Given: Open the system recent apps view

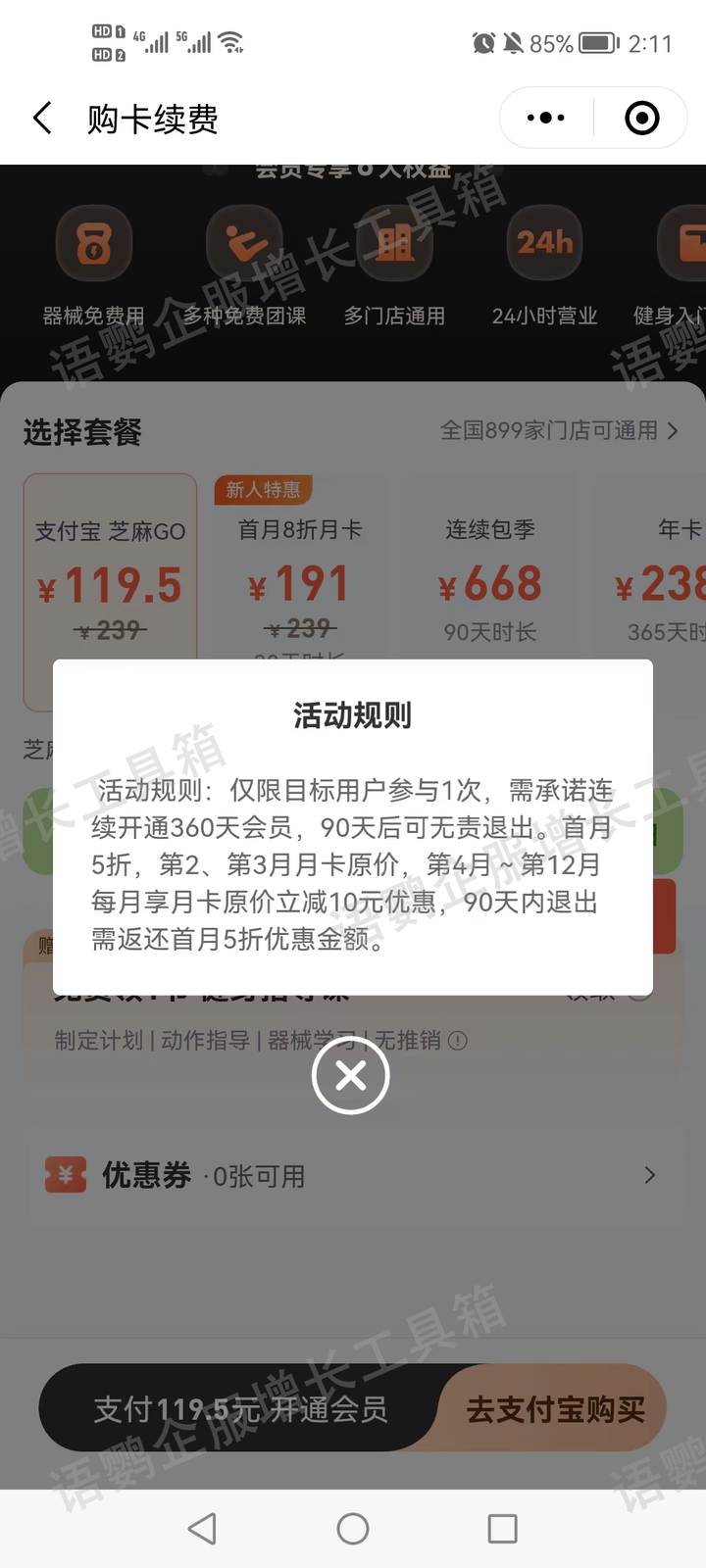Looking at the screenshot, I should (502, 1529).
